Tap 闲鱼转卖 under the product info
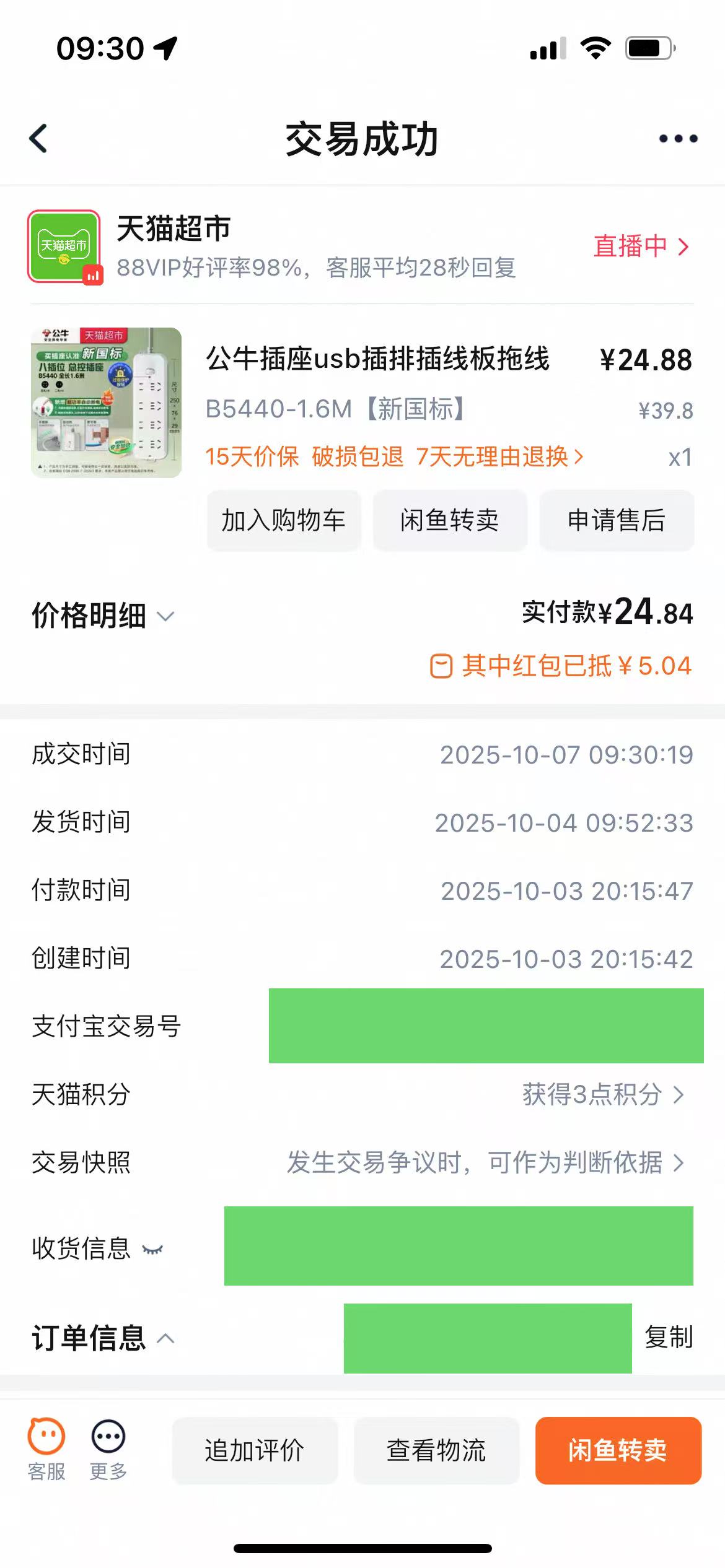725x1568 pixels. click(450, 520)
